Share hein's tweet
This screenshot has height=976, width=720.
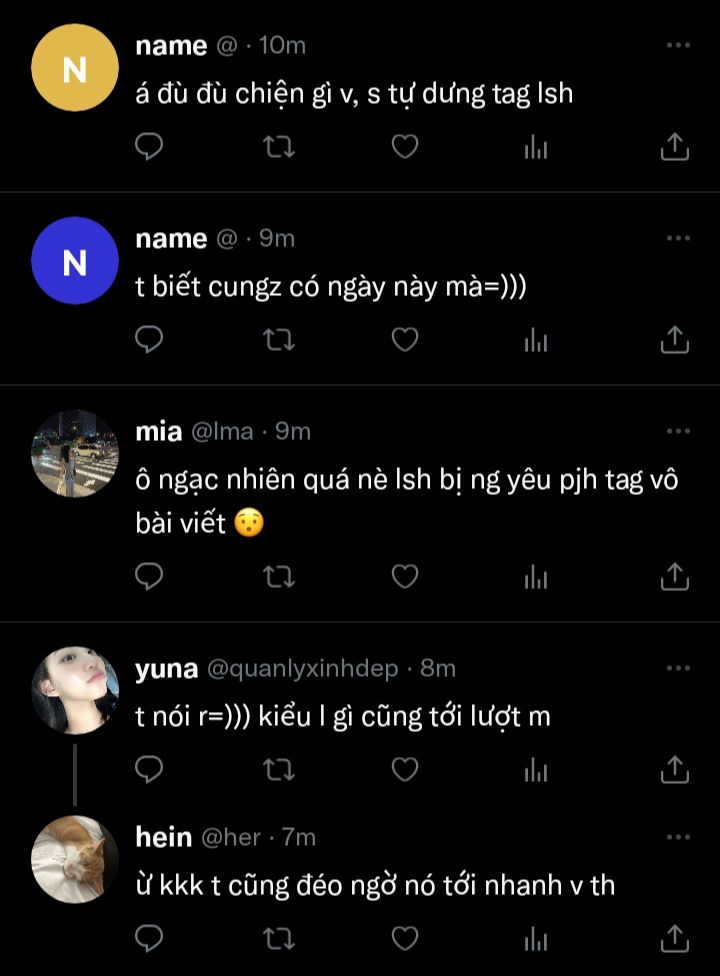click(675, 938)
